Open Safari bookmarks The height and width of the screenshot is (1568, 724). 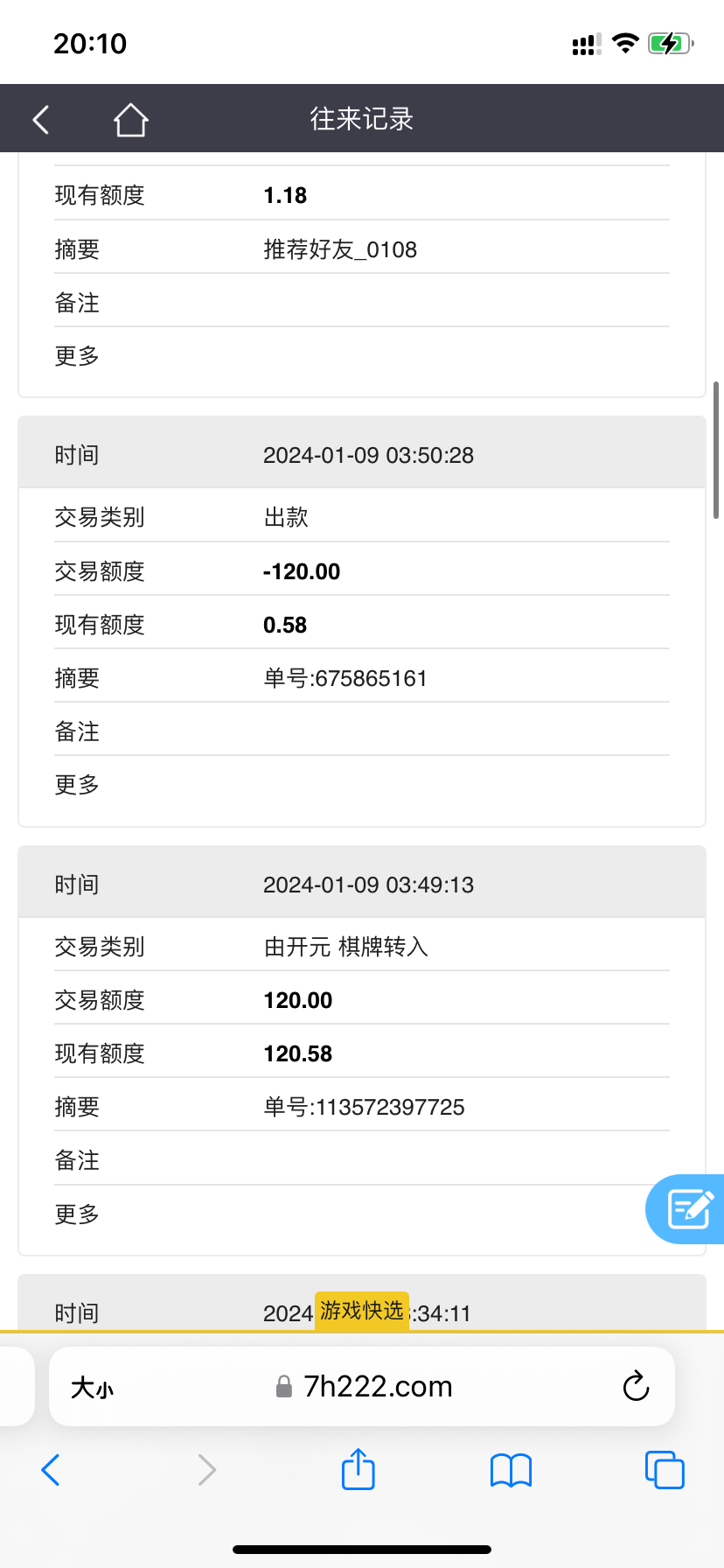511,1470
